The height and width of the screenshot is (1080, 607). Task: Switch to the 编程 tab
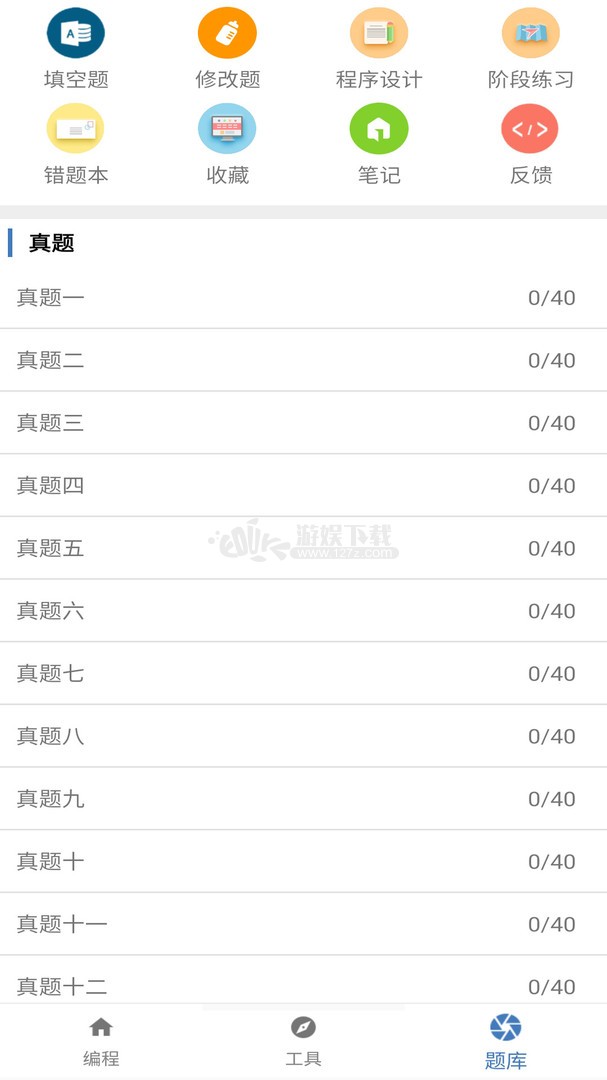pyautogui.click(x=101, y=1042)
